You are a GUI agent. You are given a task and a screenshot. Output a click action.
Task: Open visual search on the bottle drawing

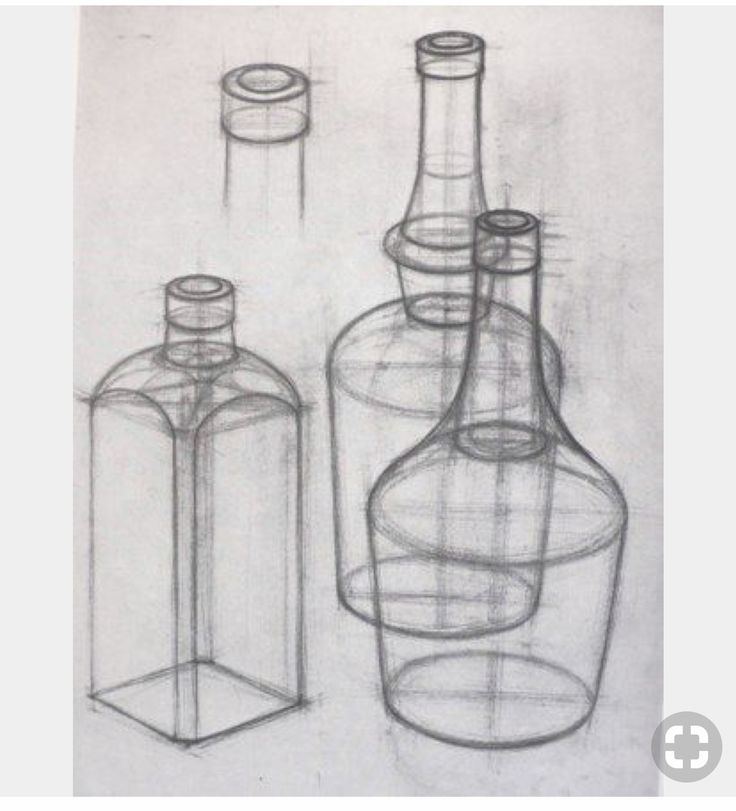(x=686, y=746)
